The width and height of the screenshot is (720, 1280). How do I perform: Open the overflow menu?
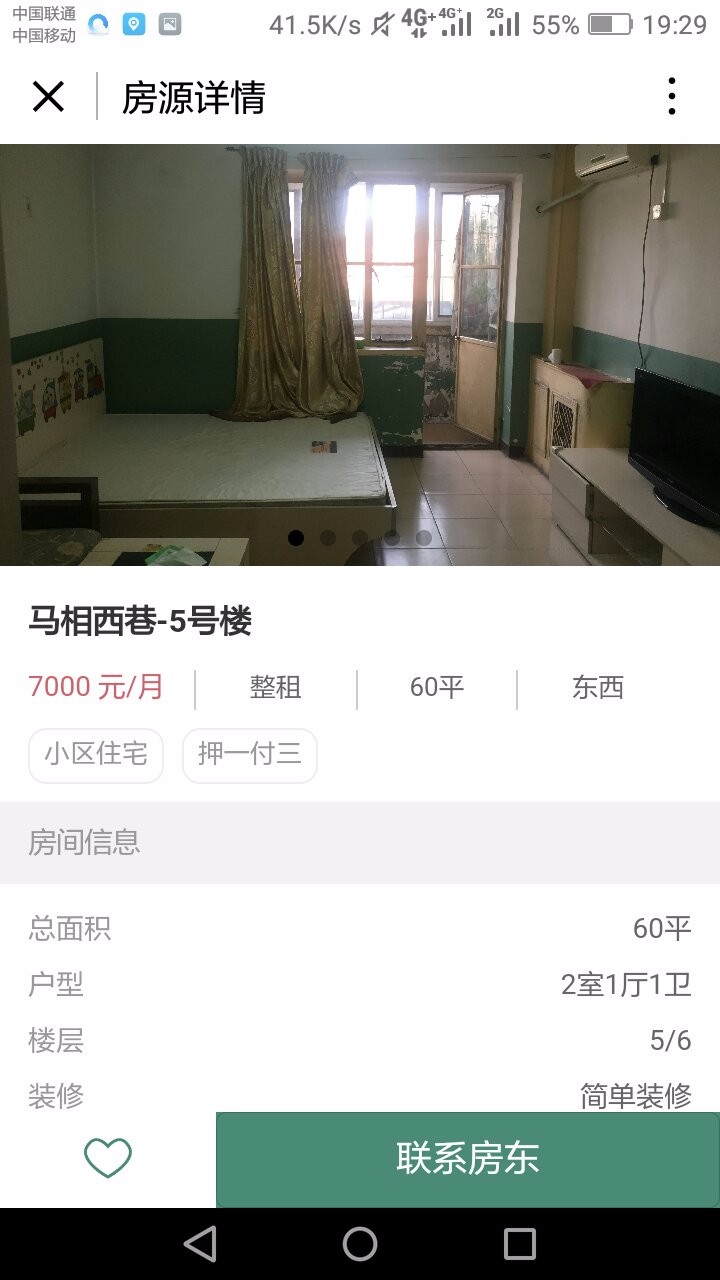(672, 97)
